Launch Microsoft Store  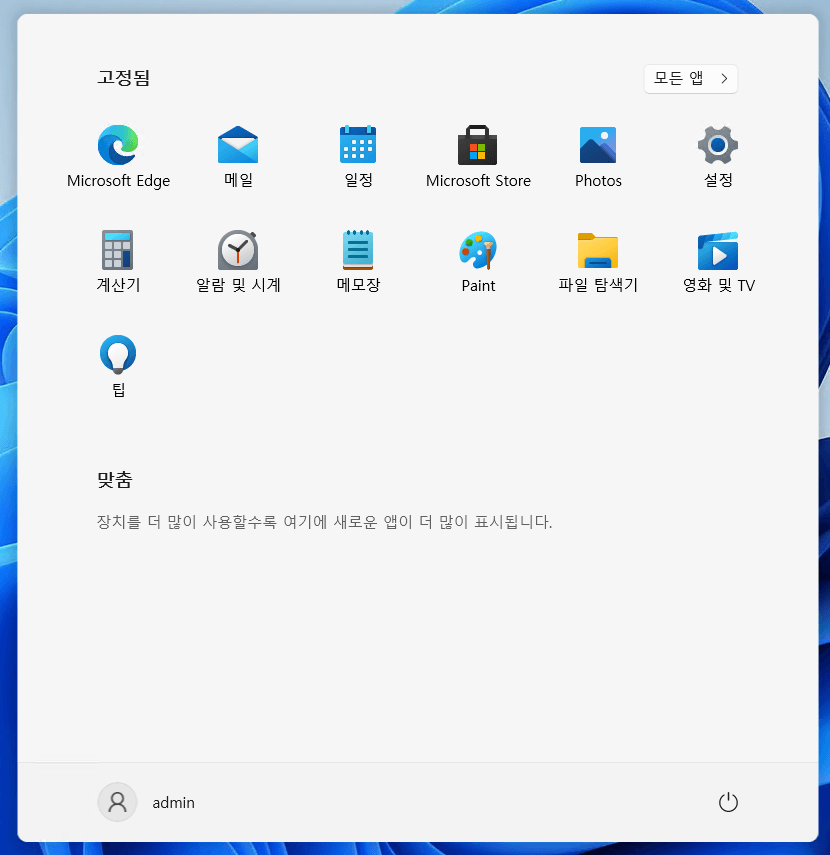(478, 146)
